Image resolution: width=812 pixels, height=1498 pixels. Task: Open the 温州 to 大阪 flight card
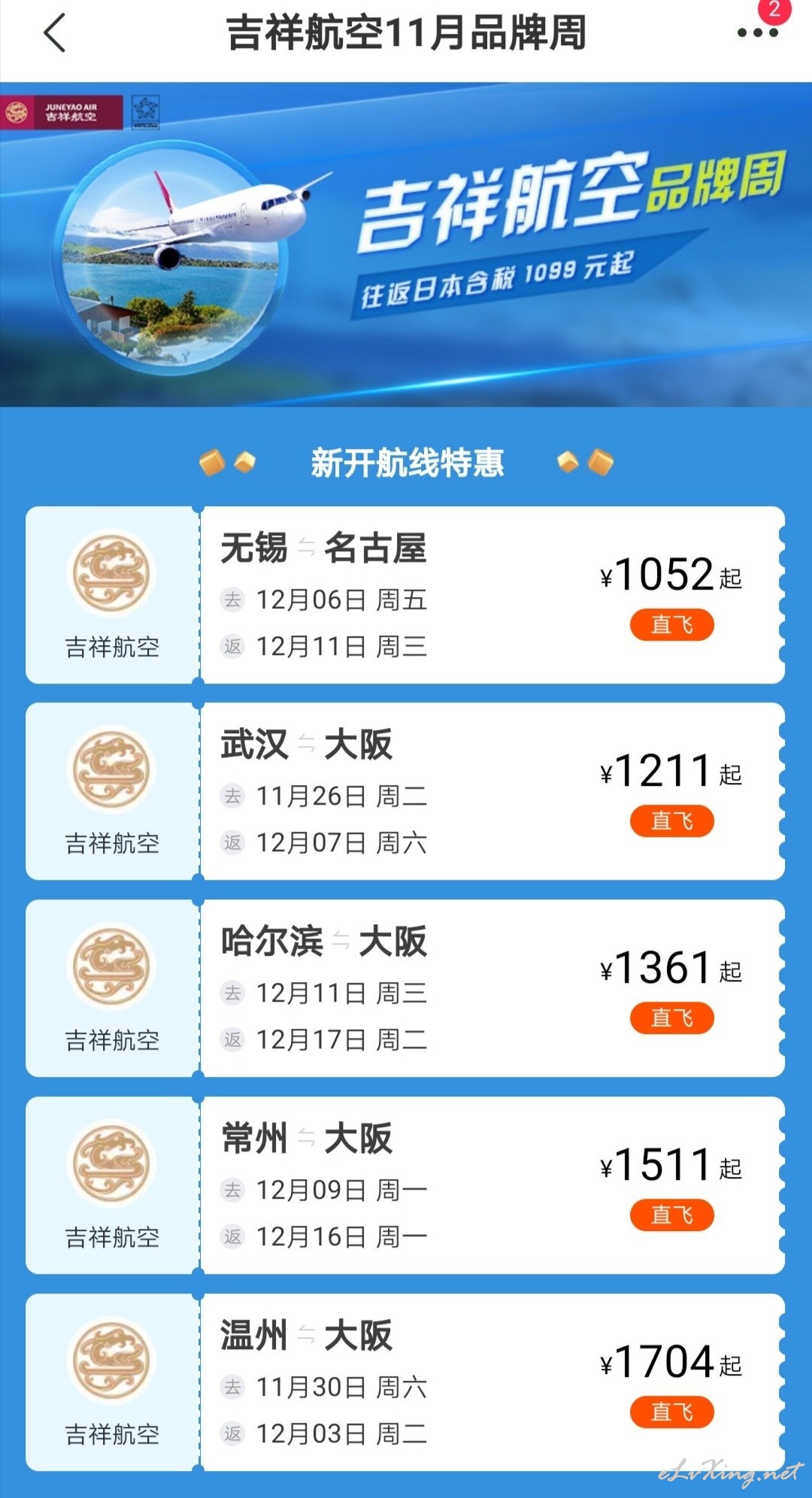(405, 1383)
